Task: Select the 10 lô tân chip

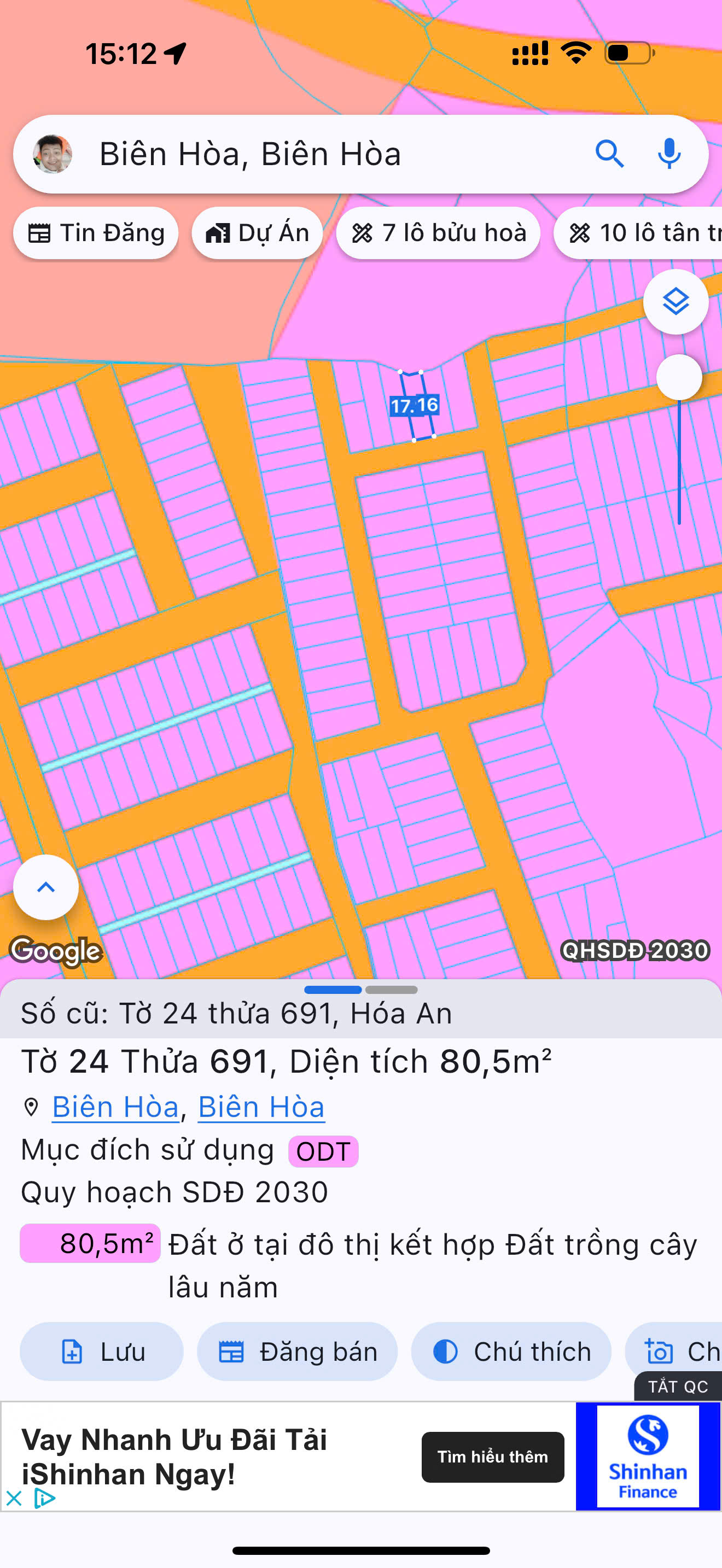Action: [639, 233]
